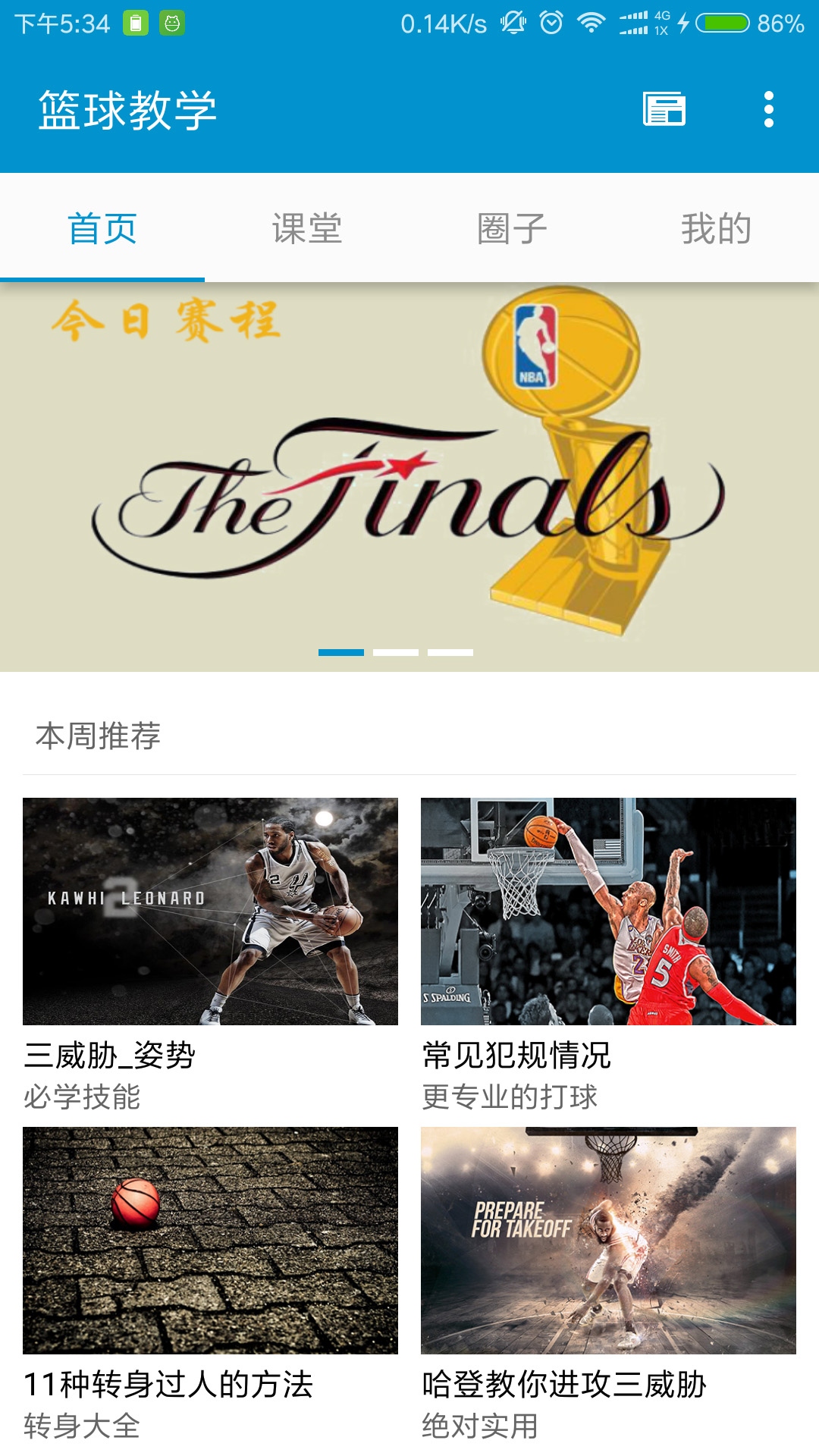Image resolution: width=819 pixels, height=1456 pixels.
Task: Switch to the 圈子 tab
Action: [512, 228]
